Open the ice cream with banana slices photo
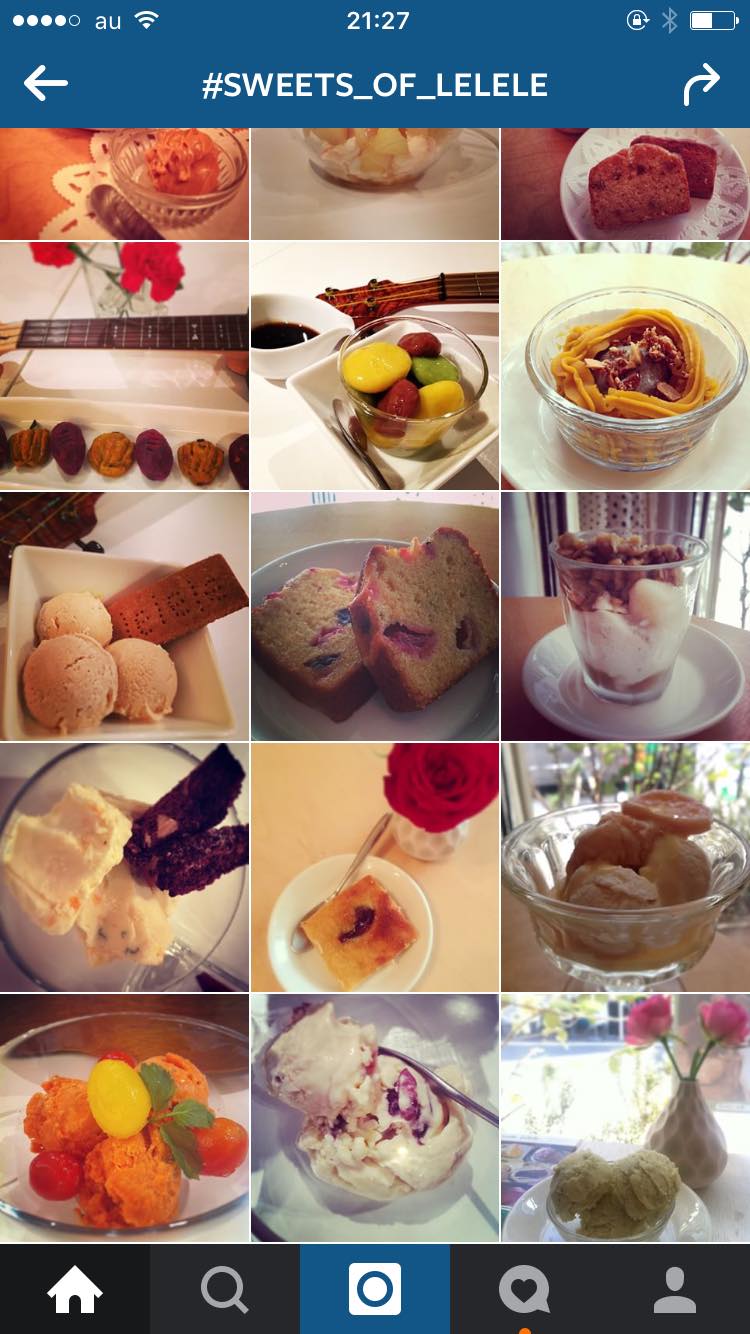Image resolution: width=750 pixels, height=1334 pixels. point(626,867)
